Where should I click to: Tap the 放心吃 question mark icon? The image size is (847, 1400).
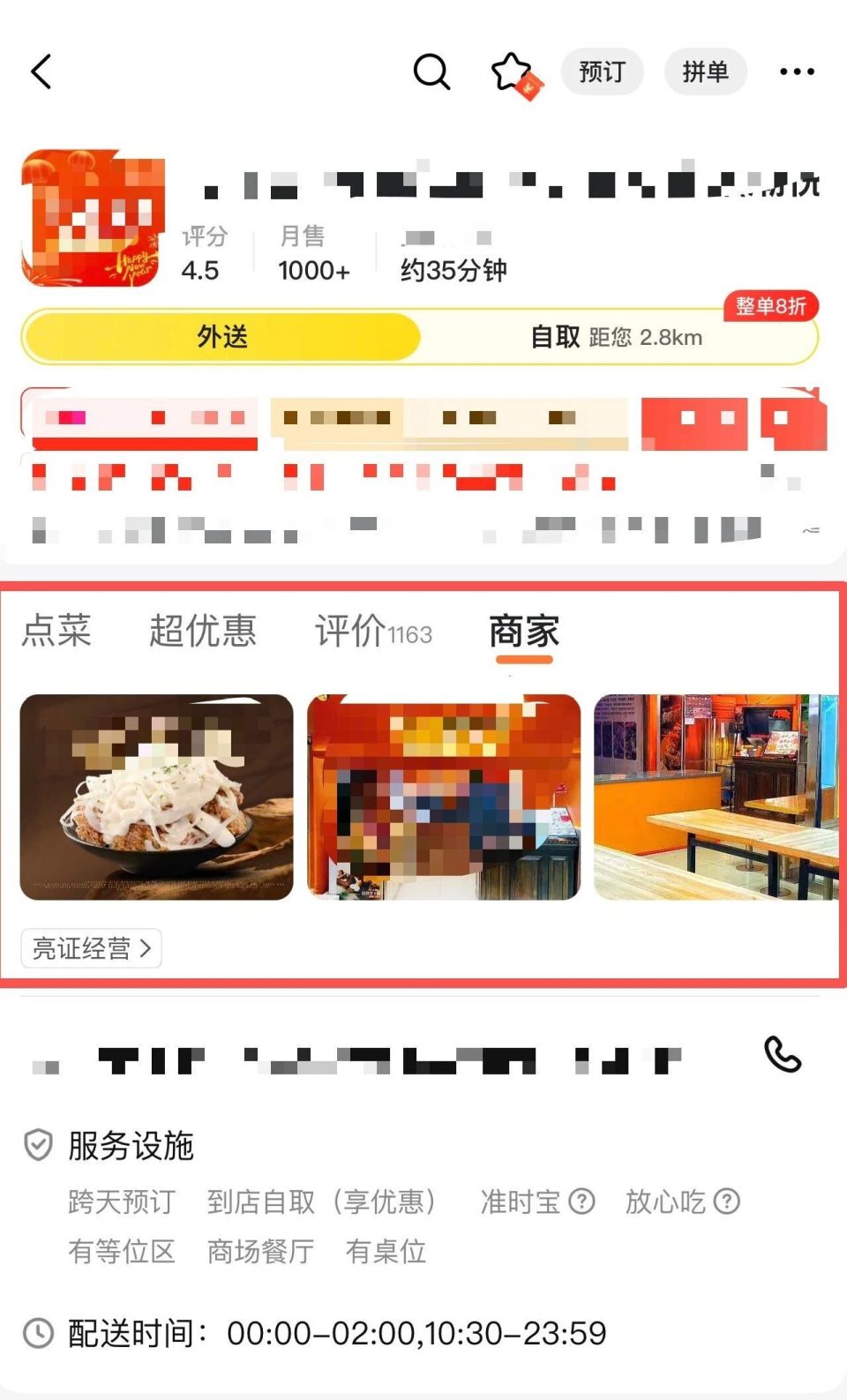(x=728, y=1201)
